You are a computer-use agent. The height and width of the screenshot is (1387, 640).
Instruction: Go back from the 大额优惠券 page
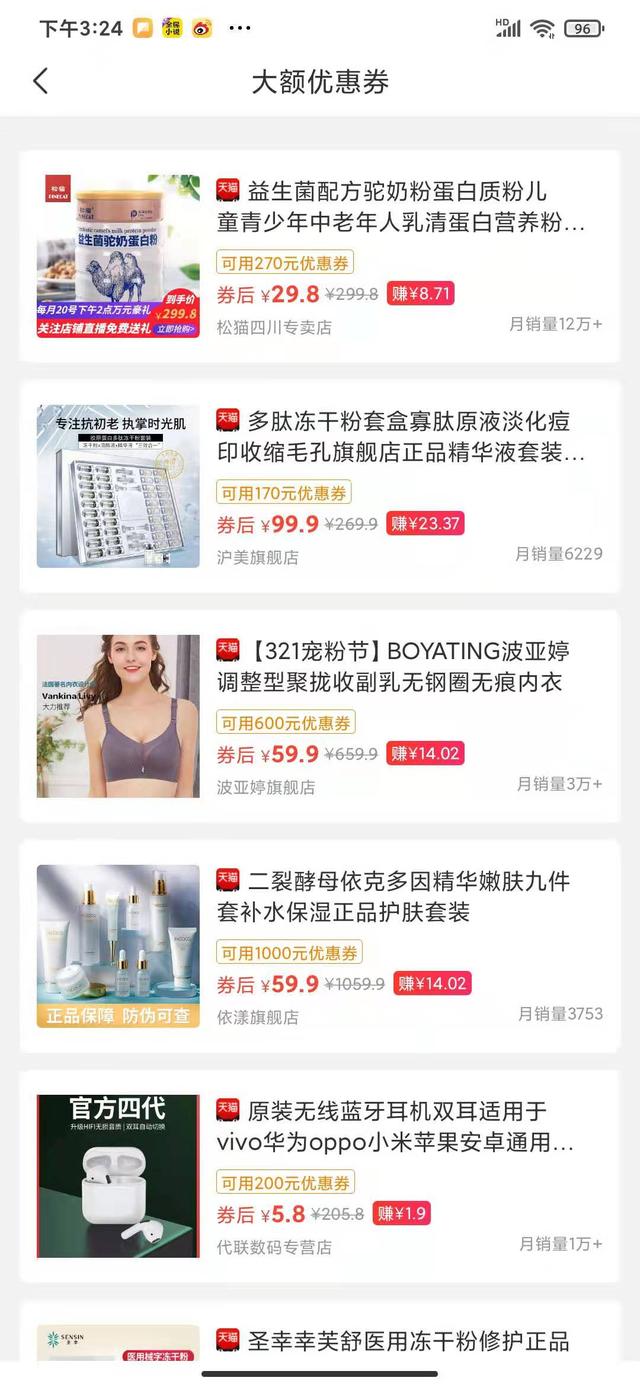(40, 81)
